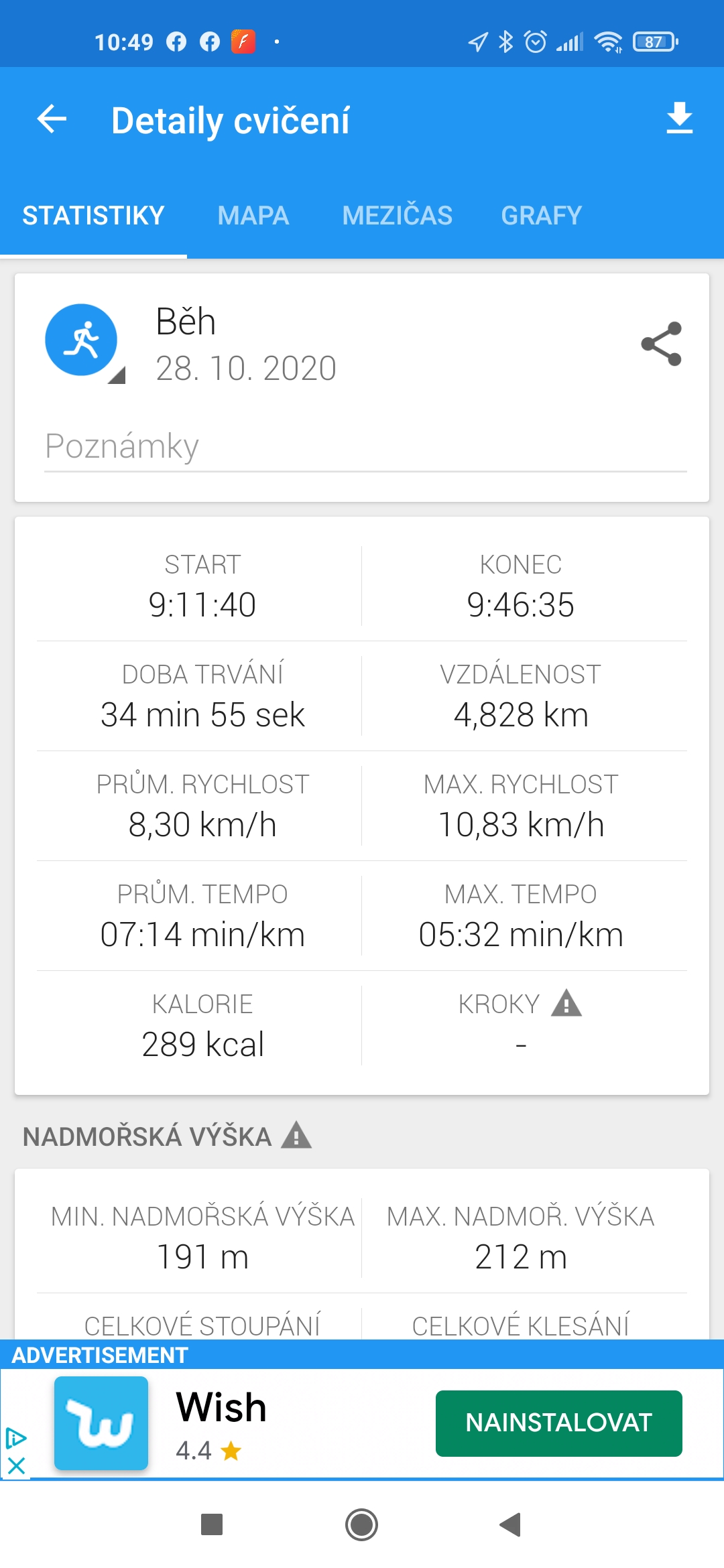Tap the Poznámky notes field
Viewport: 724px width, 1568px height.
point(365,446)
